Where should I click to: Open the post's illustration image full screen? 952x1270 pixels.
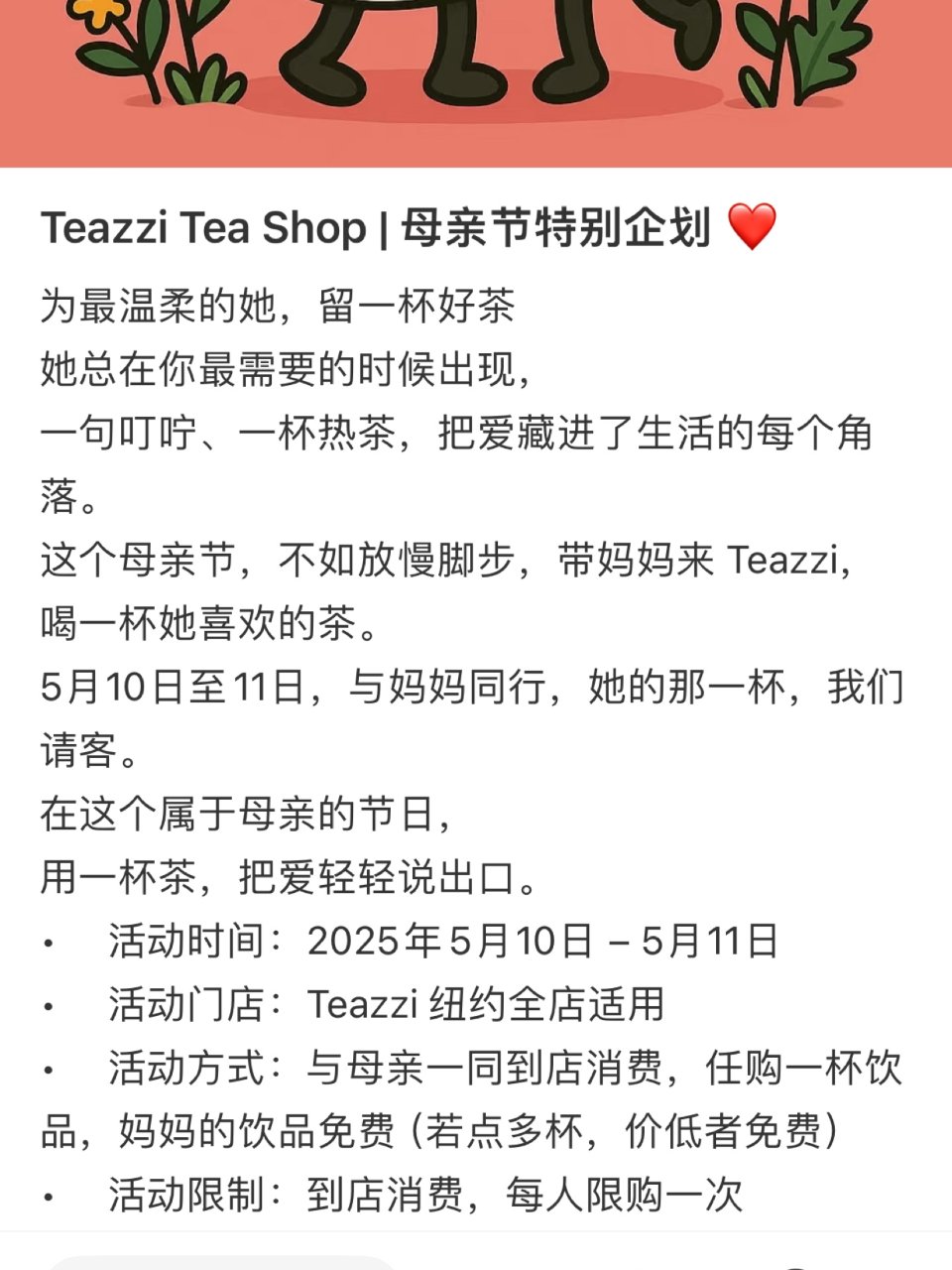476,79
